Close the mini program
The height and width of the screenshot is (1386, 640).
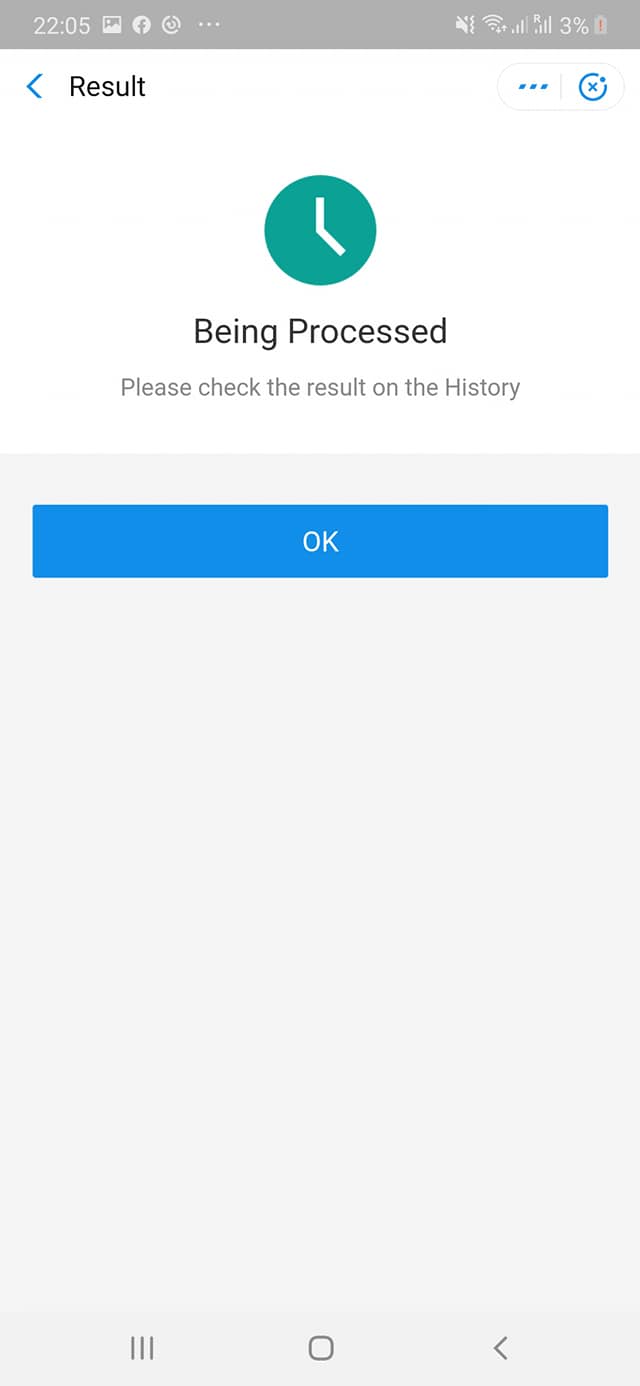(x=593, y=88)
